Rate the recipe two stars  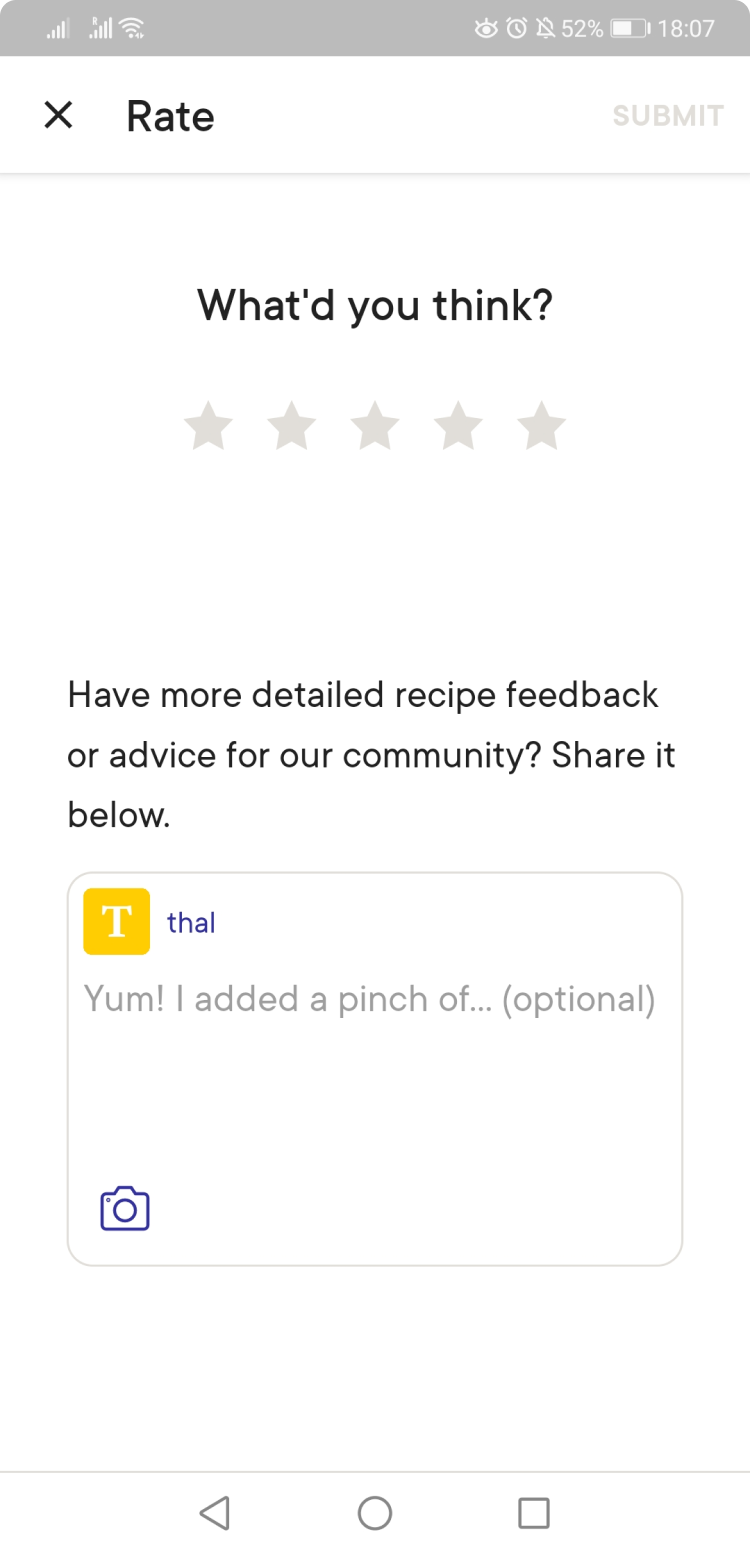tap(292, 426)
